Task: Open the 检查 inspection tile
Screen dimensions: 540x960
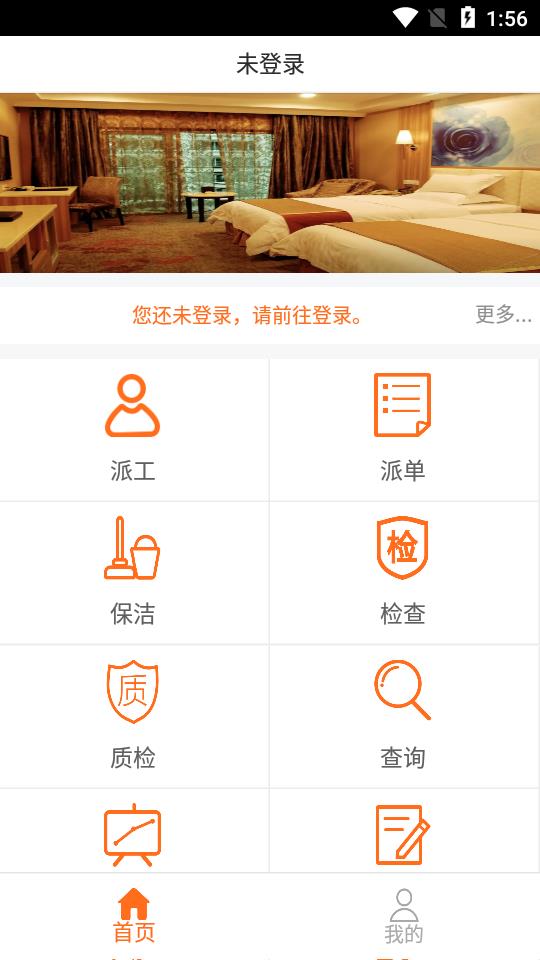Action: pos(405,572)
